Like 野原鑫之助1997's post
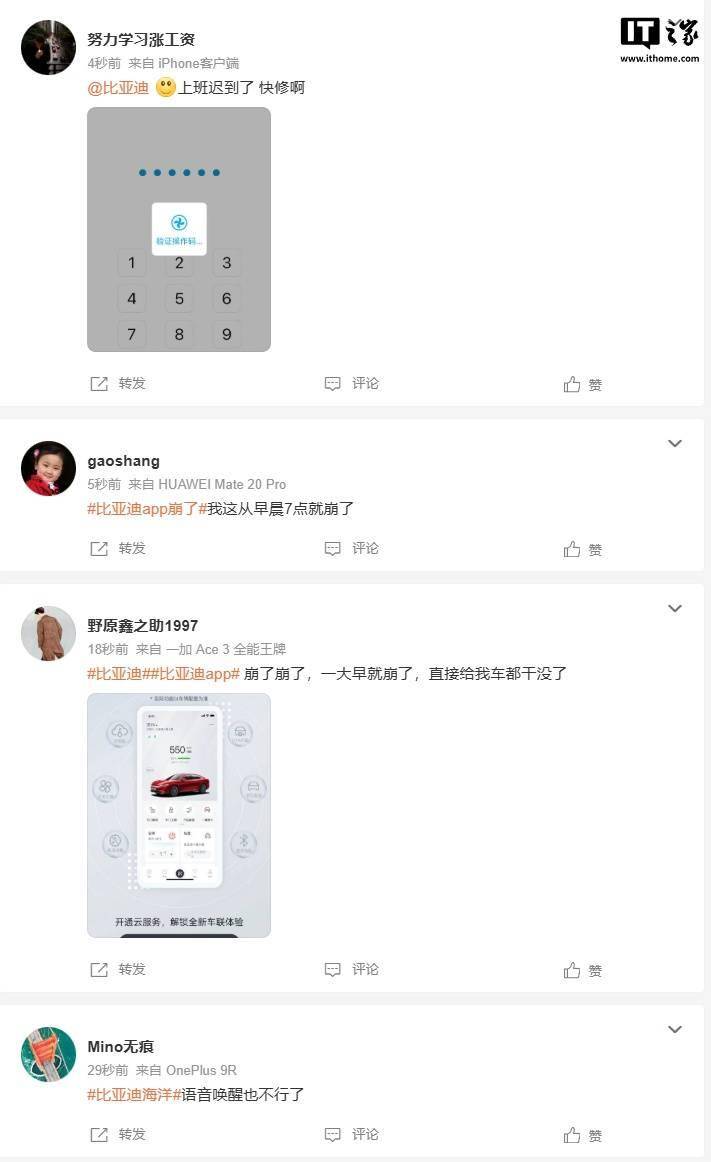The height and width of the screenshot is (1162, 711). pyautogui.click(x=583, y=970)
